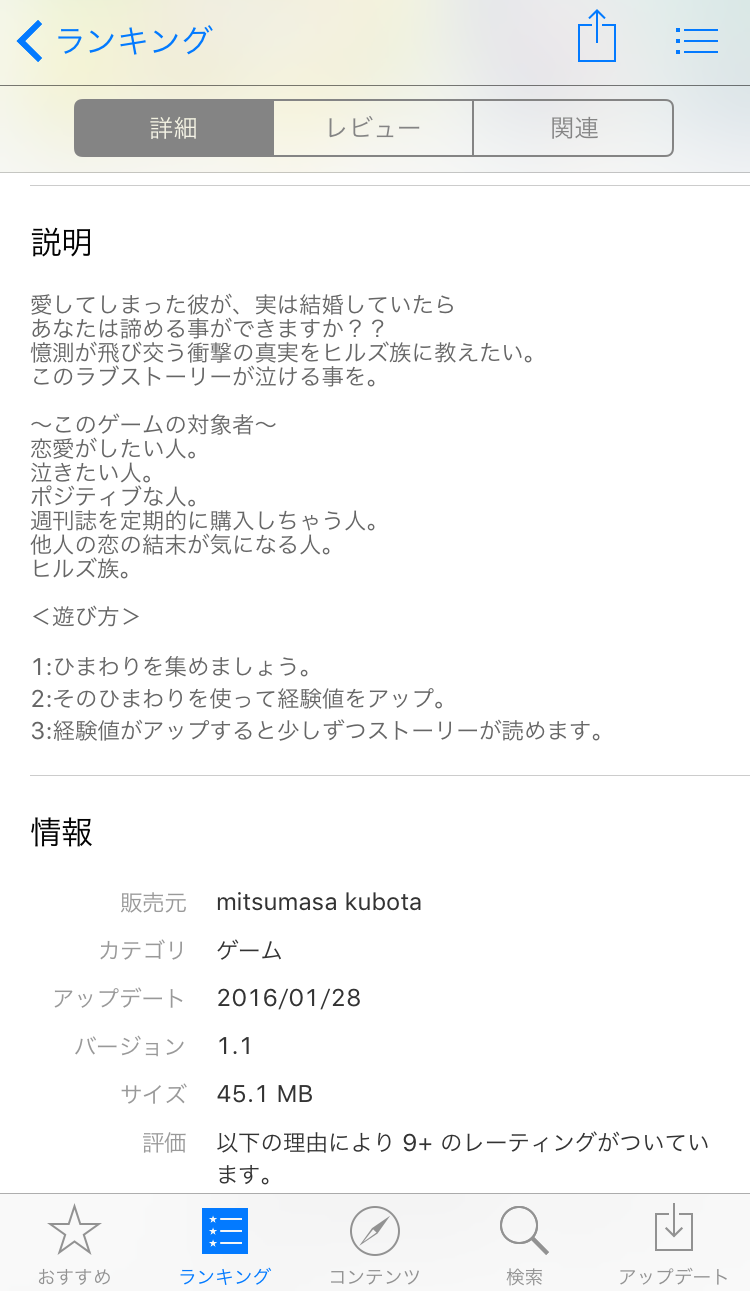Show the 関連 segment

pyautogui.click(x=574, y=128)
